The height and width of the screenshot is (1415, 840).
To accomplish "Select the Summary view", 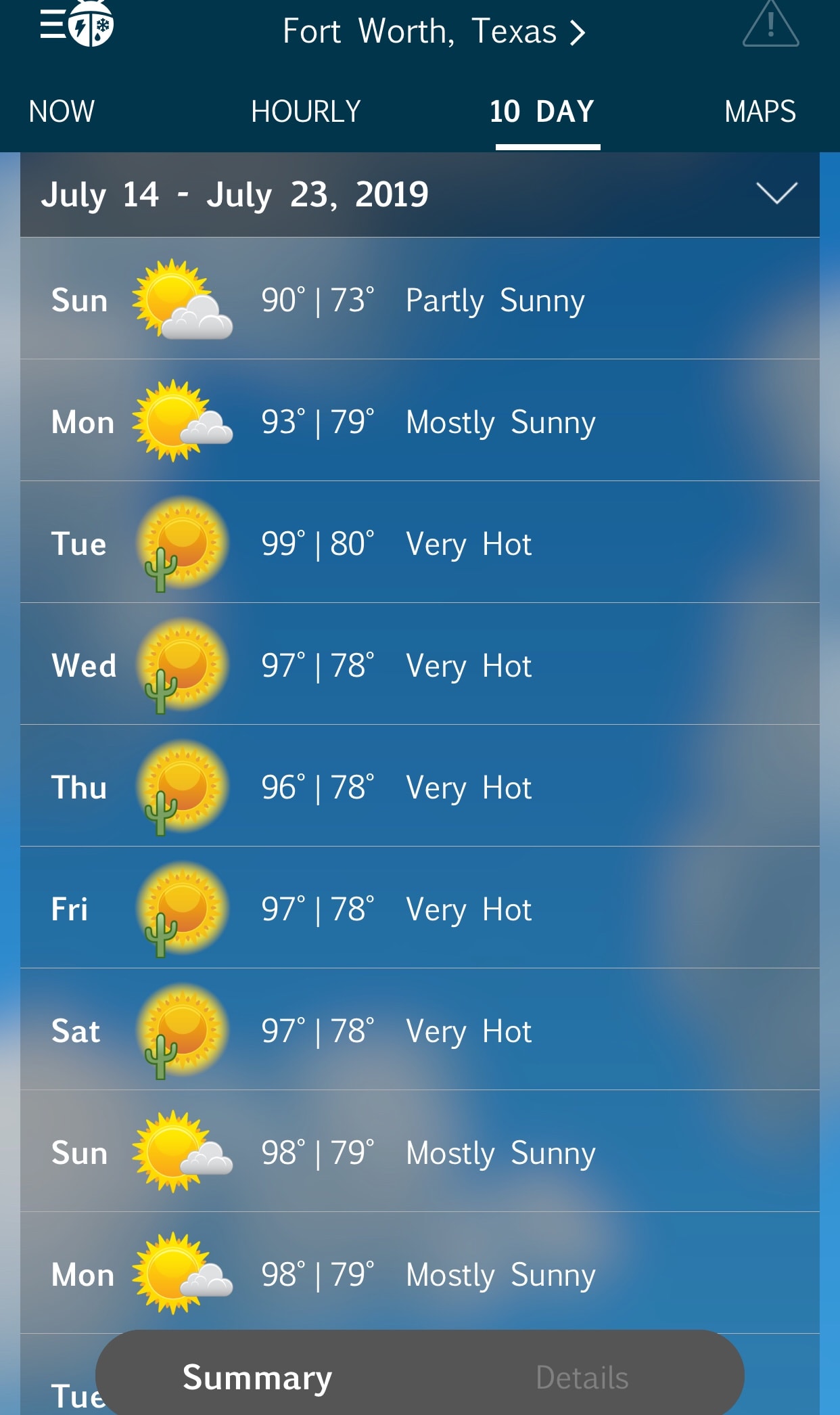I will [x=257, y=1377].
